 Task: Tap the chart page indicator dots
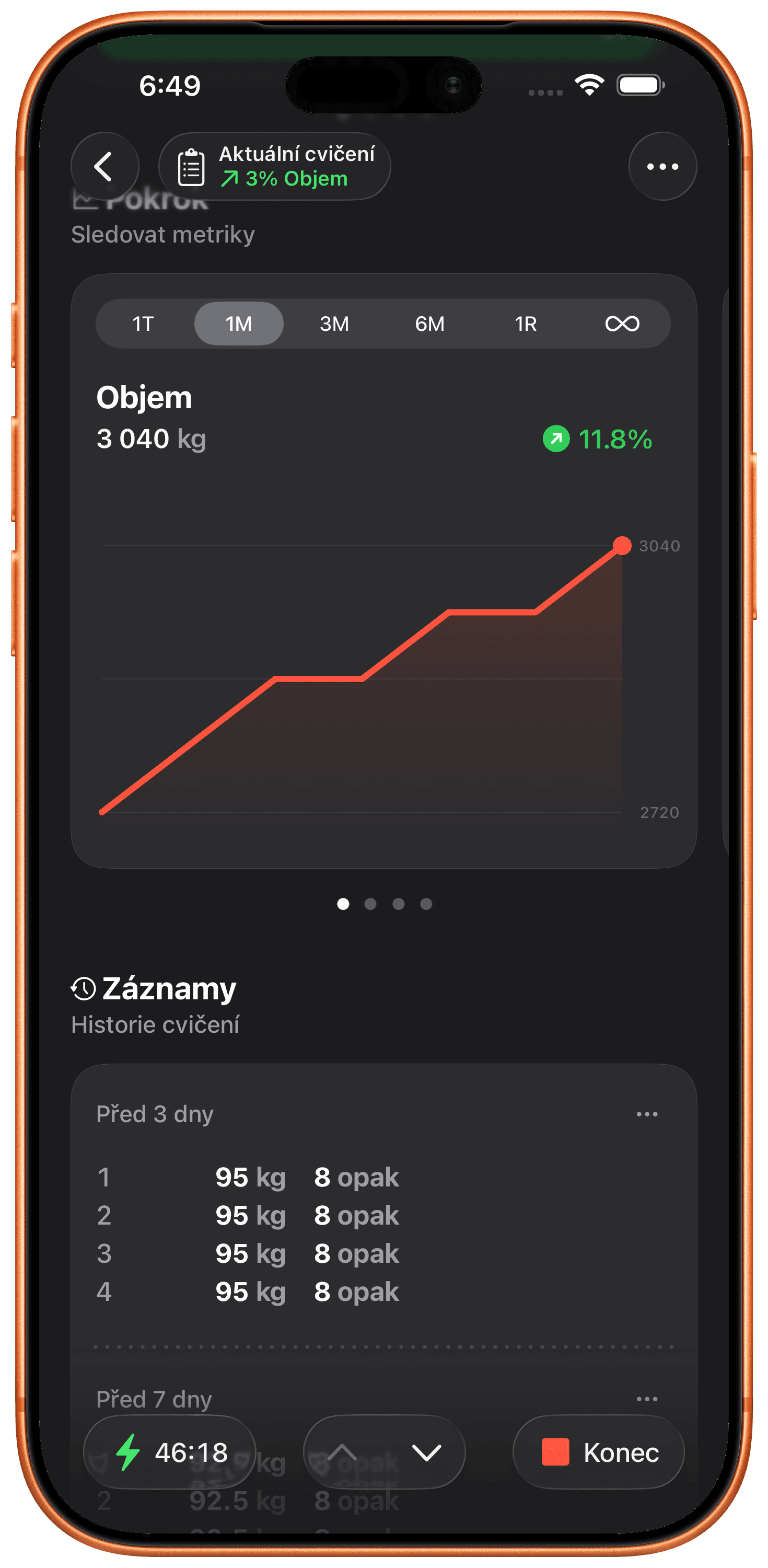pyautogui.click(x=384, y=904)
